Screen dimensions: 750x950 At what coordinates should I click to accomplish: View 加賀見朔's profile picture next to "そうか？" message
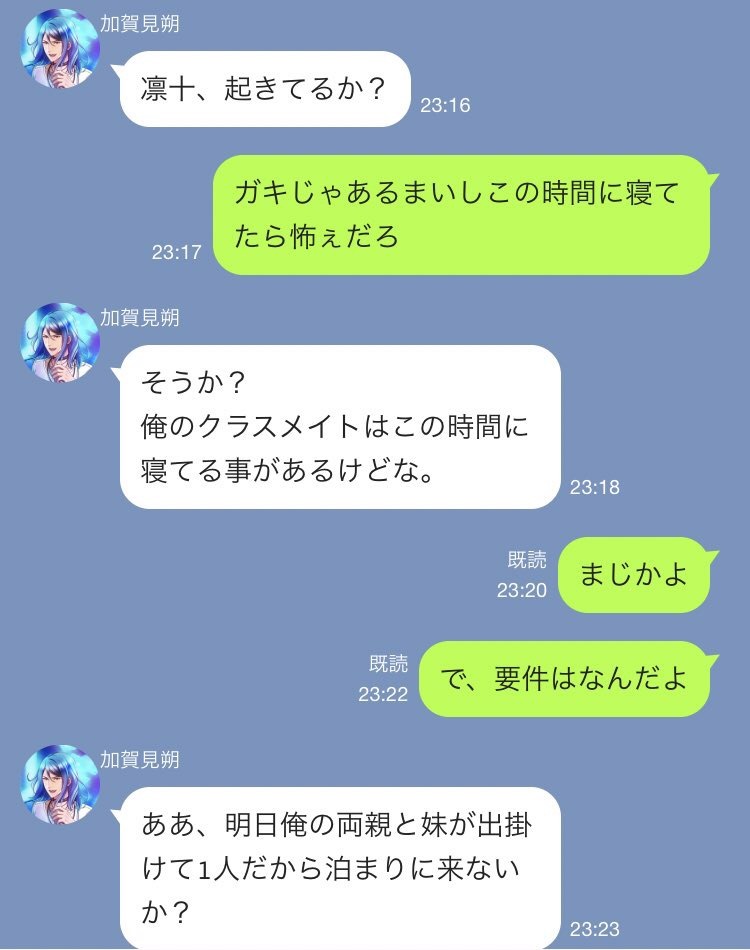point(59,343)
